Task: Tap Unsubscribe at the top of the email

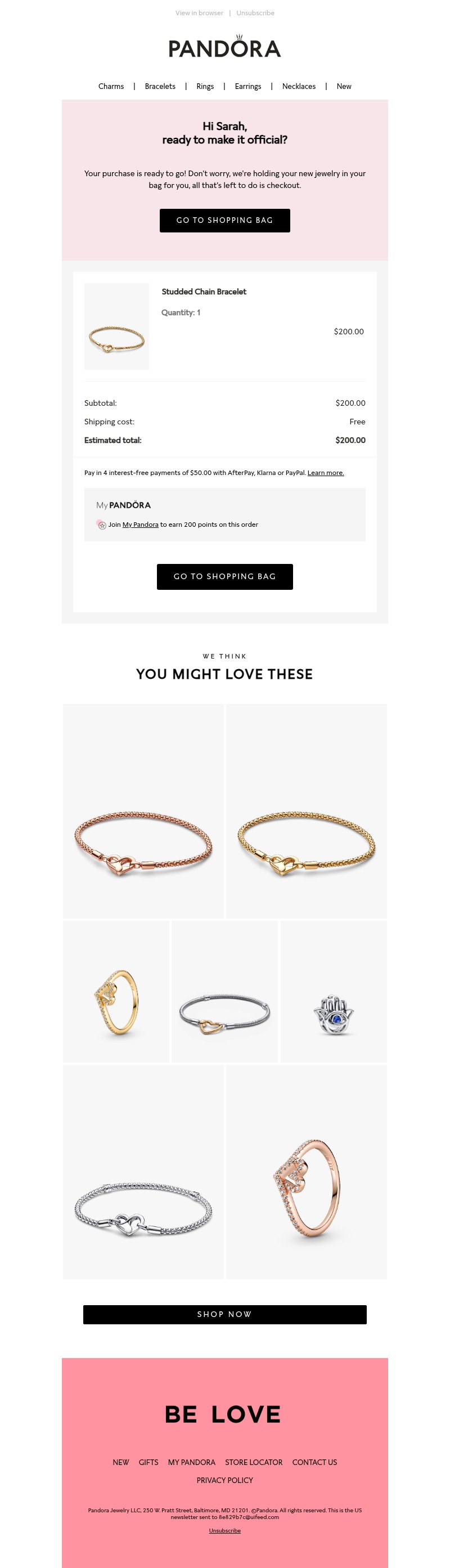Action: (x=255, y=13)
